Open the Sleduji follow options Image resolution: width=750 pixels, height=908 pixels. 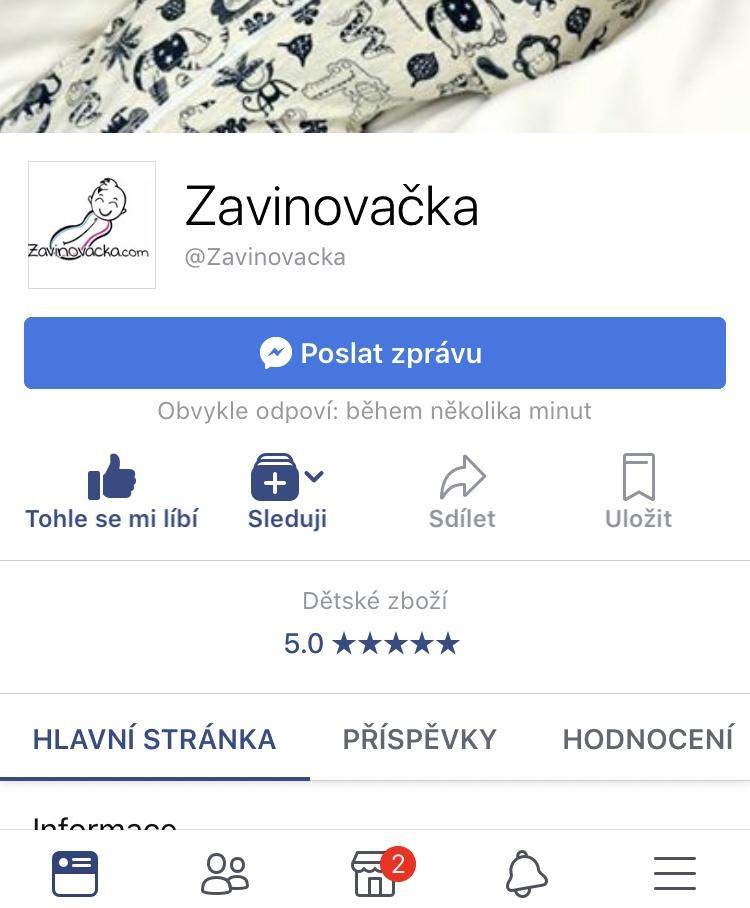tap(287, 490)
